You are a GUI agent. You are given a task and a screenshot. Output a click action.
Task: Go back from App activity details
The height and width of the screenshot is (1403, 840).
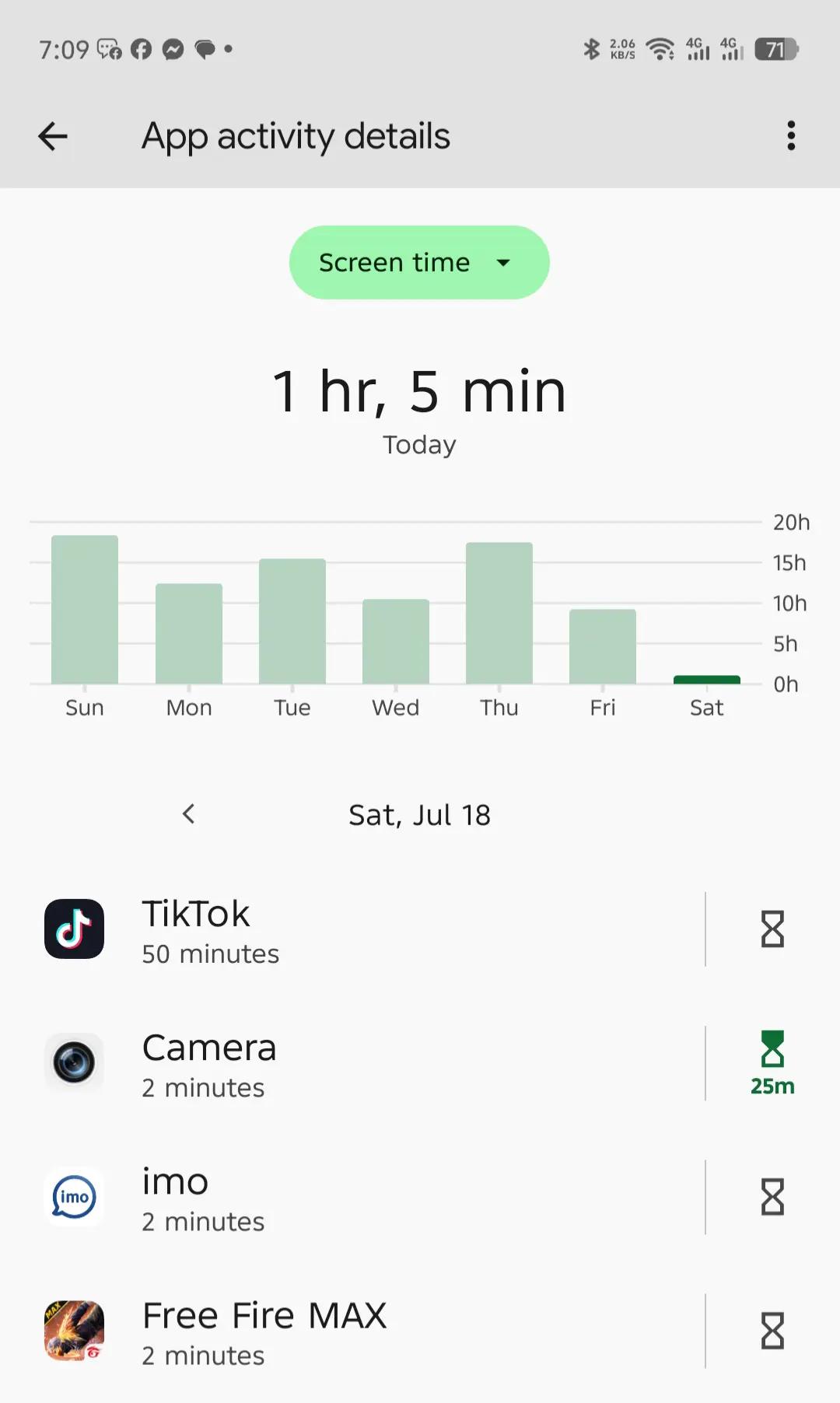click(x=53, y=136)
